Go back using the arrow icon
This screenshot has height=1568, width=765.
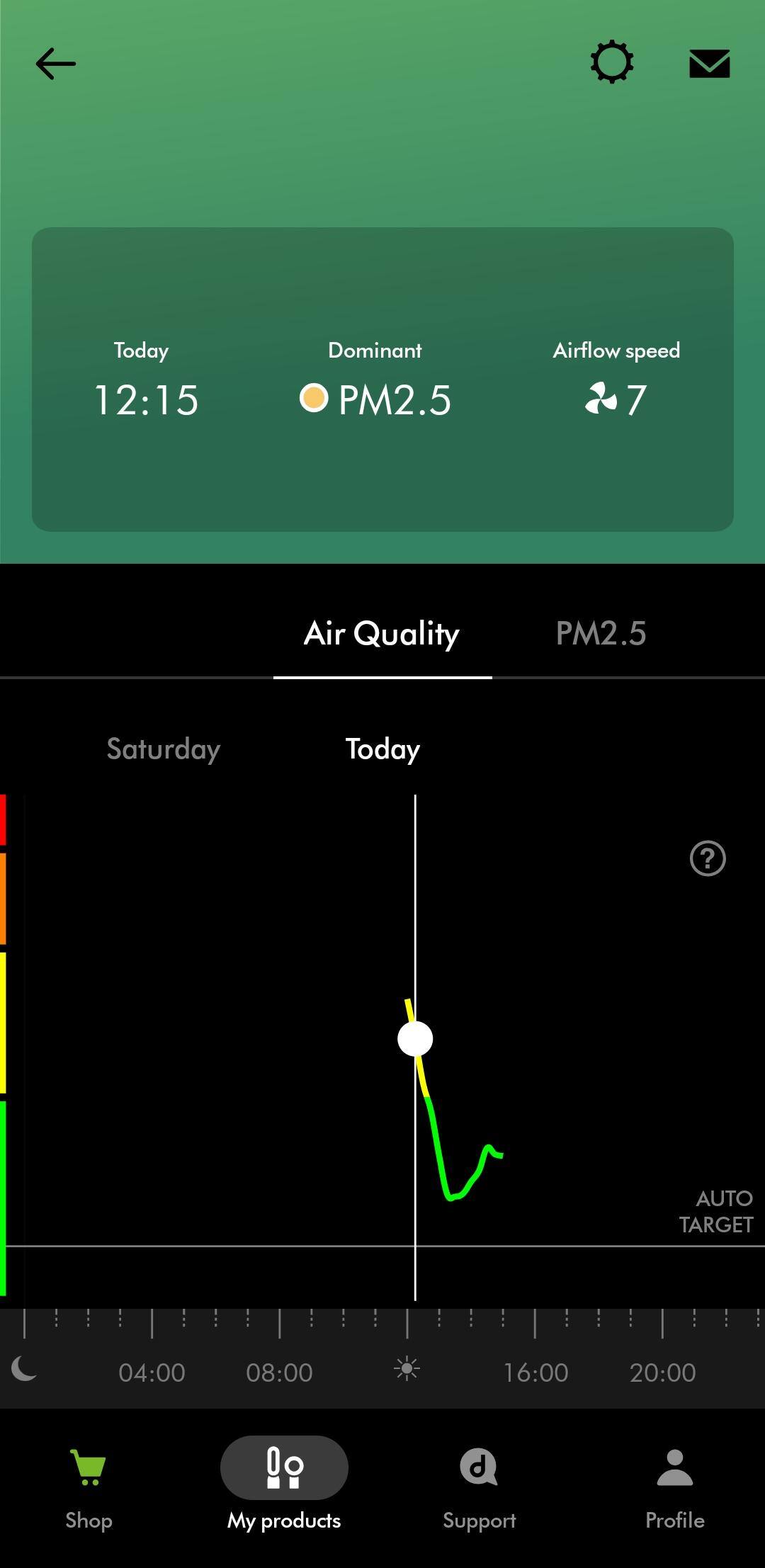click(56, 64)
